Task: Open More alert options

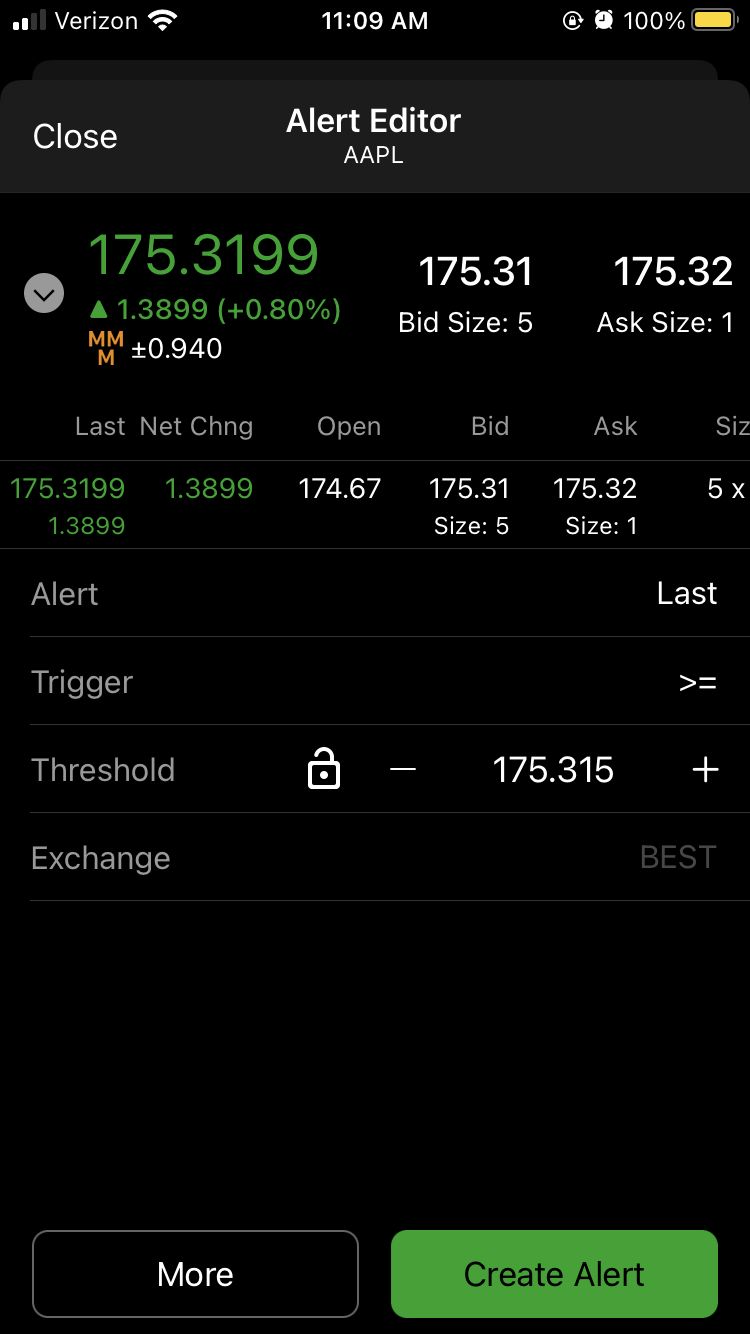Action: click(195, 1274)
